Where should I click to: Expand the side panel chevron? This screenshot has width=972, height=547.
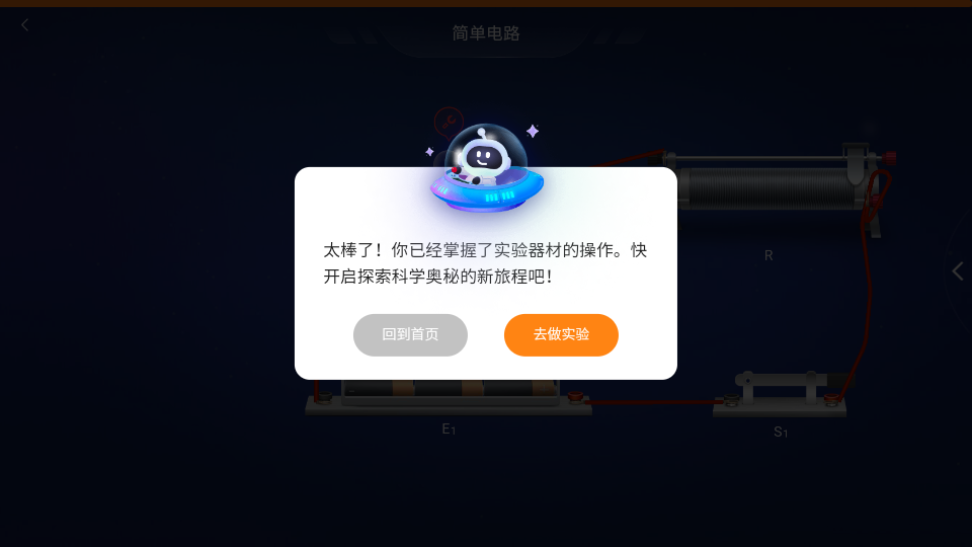(957, 270)
